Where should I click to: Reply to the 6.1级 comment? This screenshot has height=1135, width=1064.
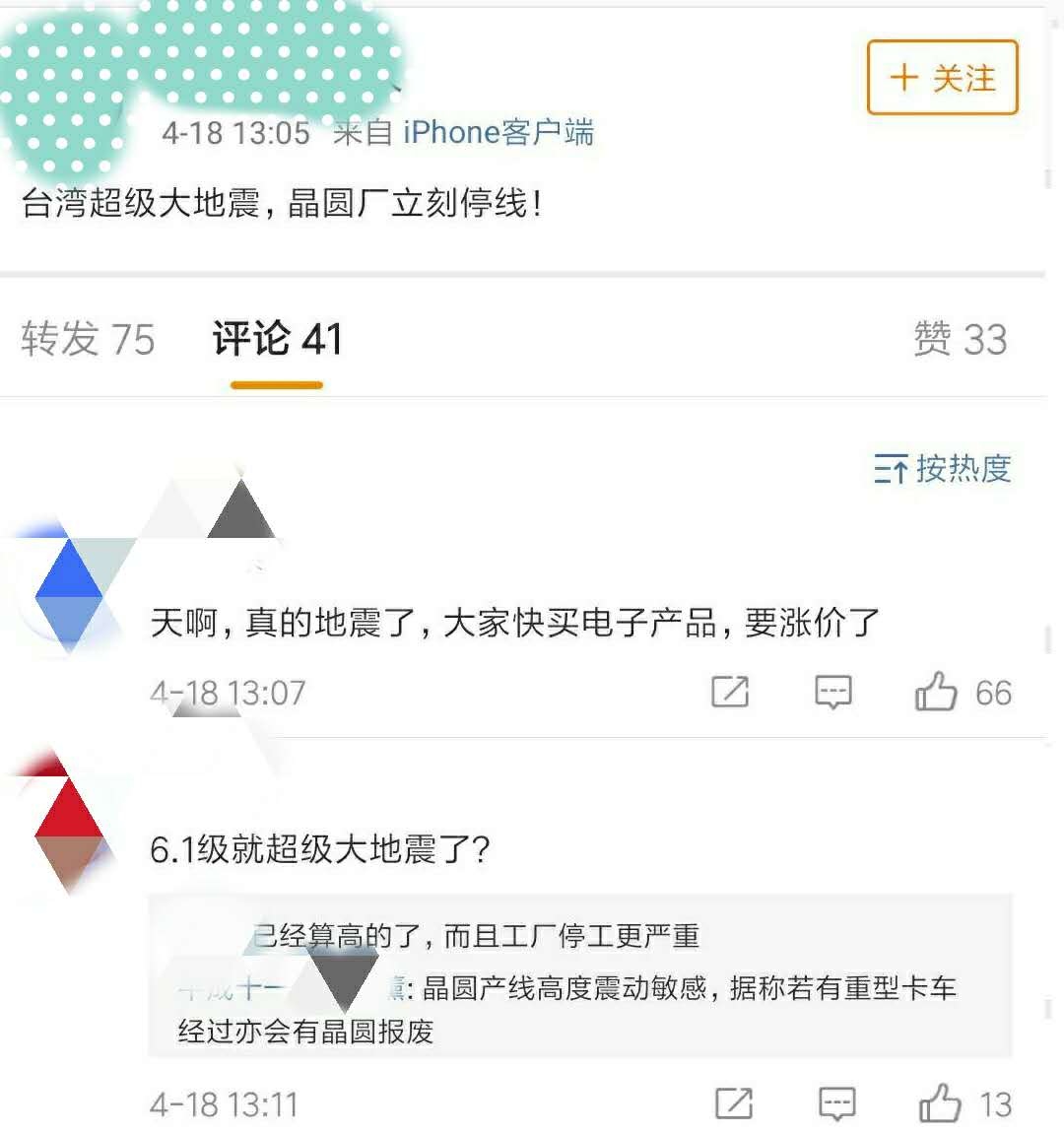837,1103
